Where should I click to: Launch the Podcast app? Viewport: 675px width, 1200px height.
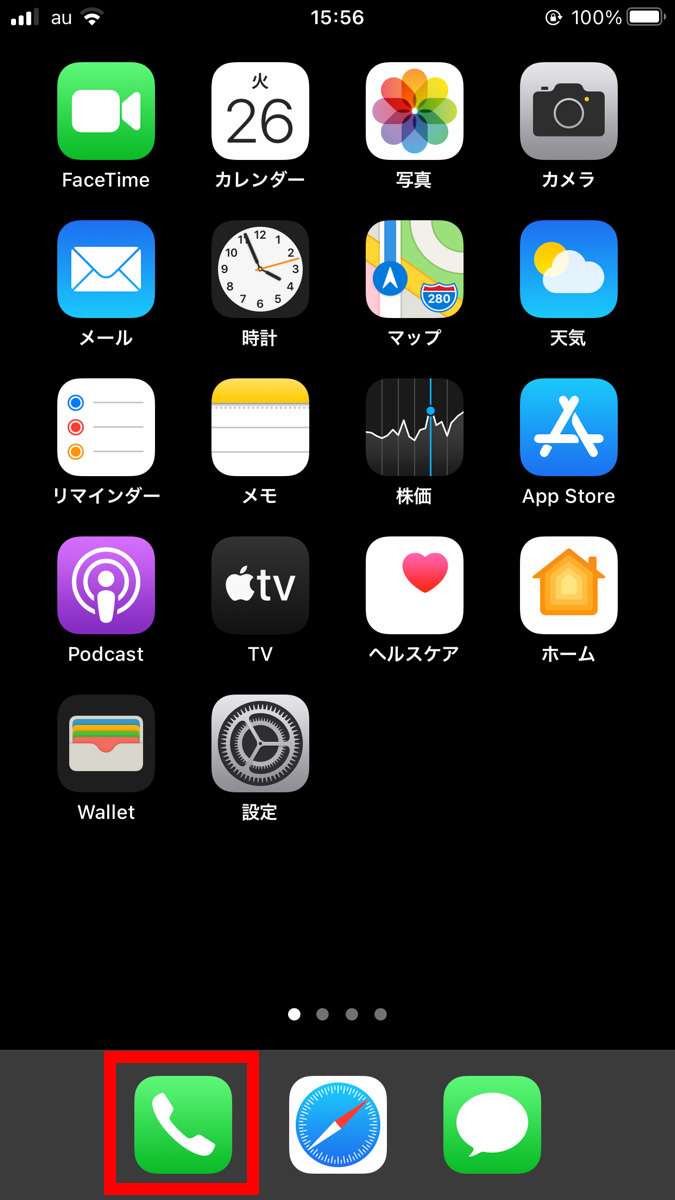coord(106,585)
